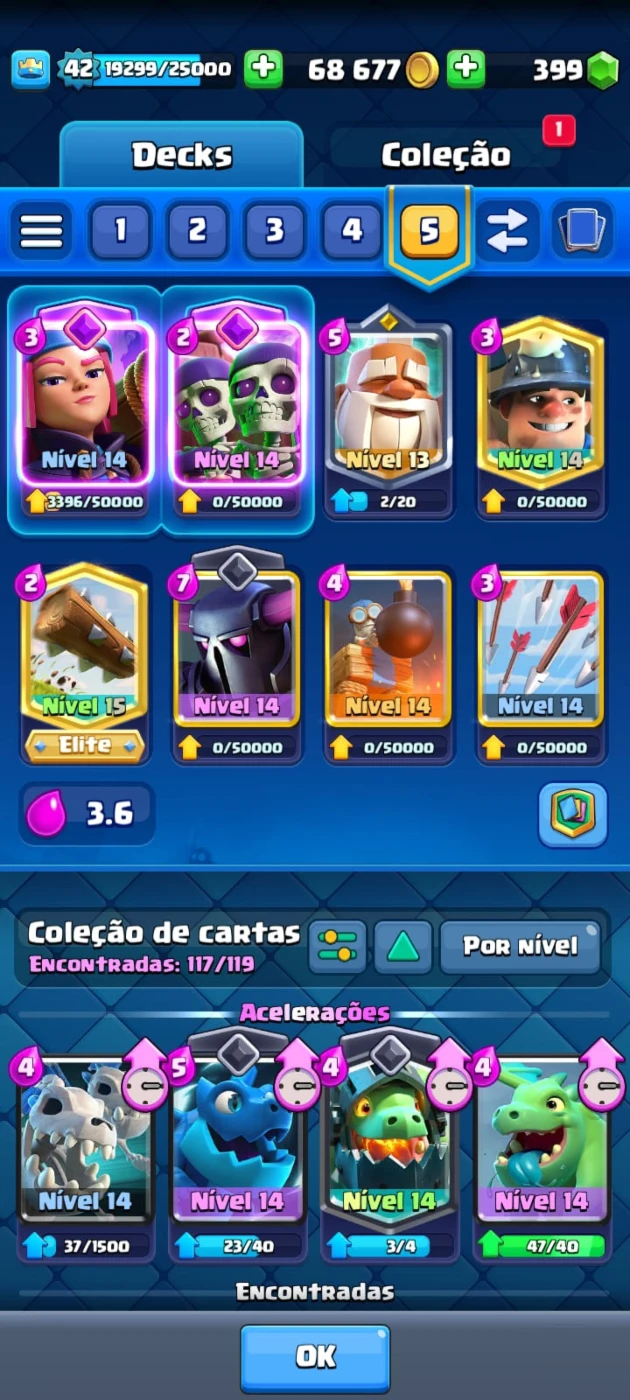Switch to the Coleção tab
Image resolution: width=630 pixels, height=1400 pixels.
click(446, 155)
